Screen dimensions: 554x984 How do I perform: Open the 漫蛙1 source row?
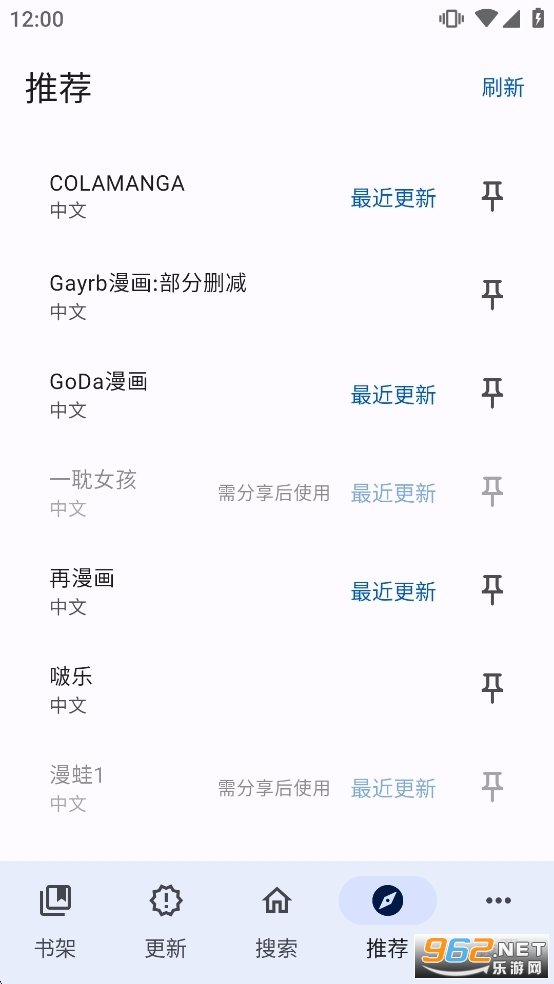coord(277,788)
